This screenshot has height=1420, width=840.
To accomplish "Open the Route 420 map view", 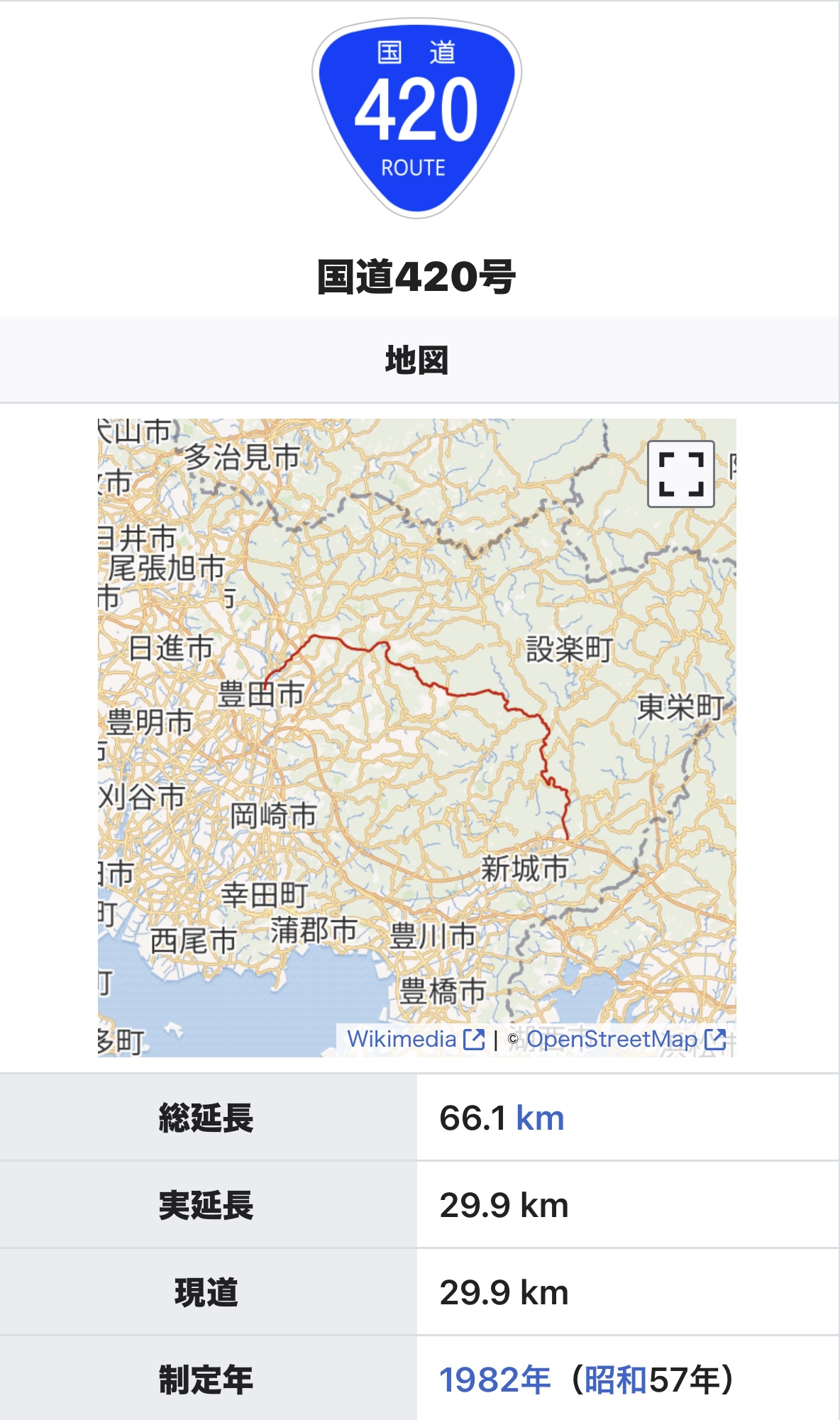I will [416, 738].
